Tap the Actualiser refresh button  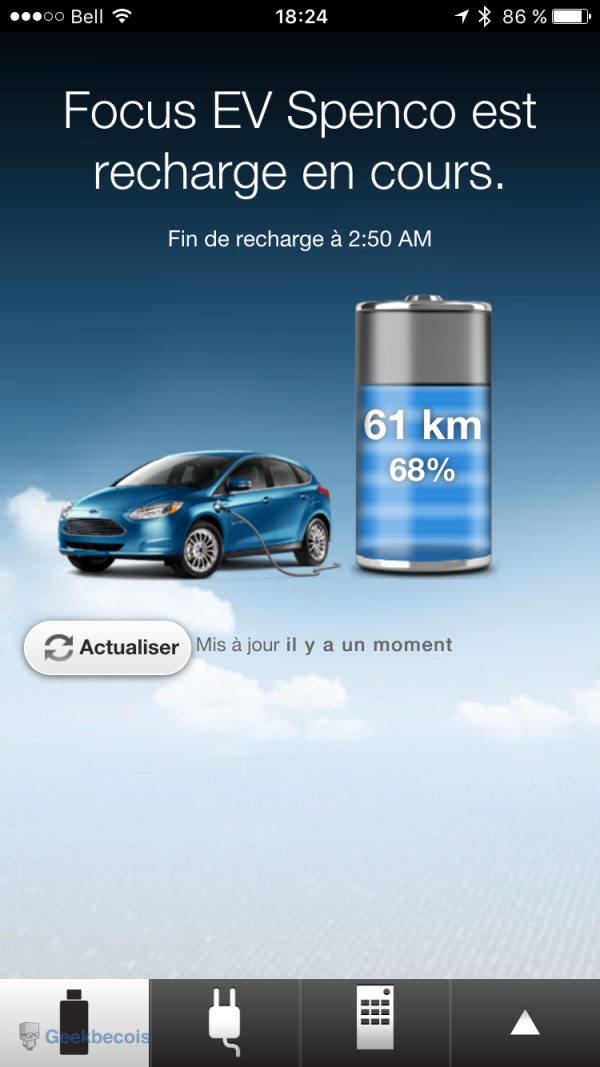pos(107,647)
